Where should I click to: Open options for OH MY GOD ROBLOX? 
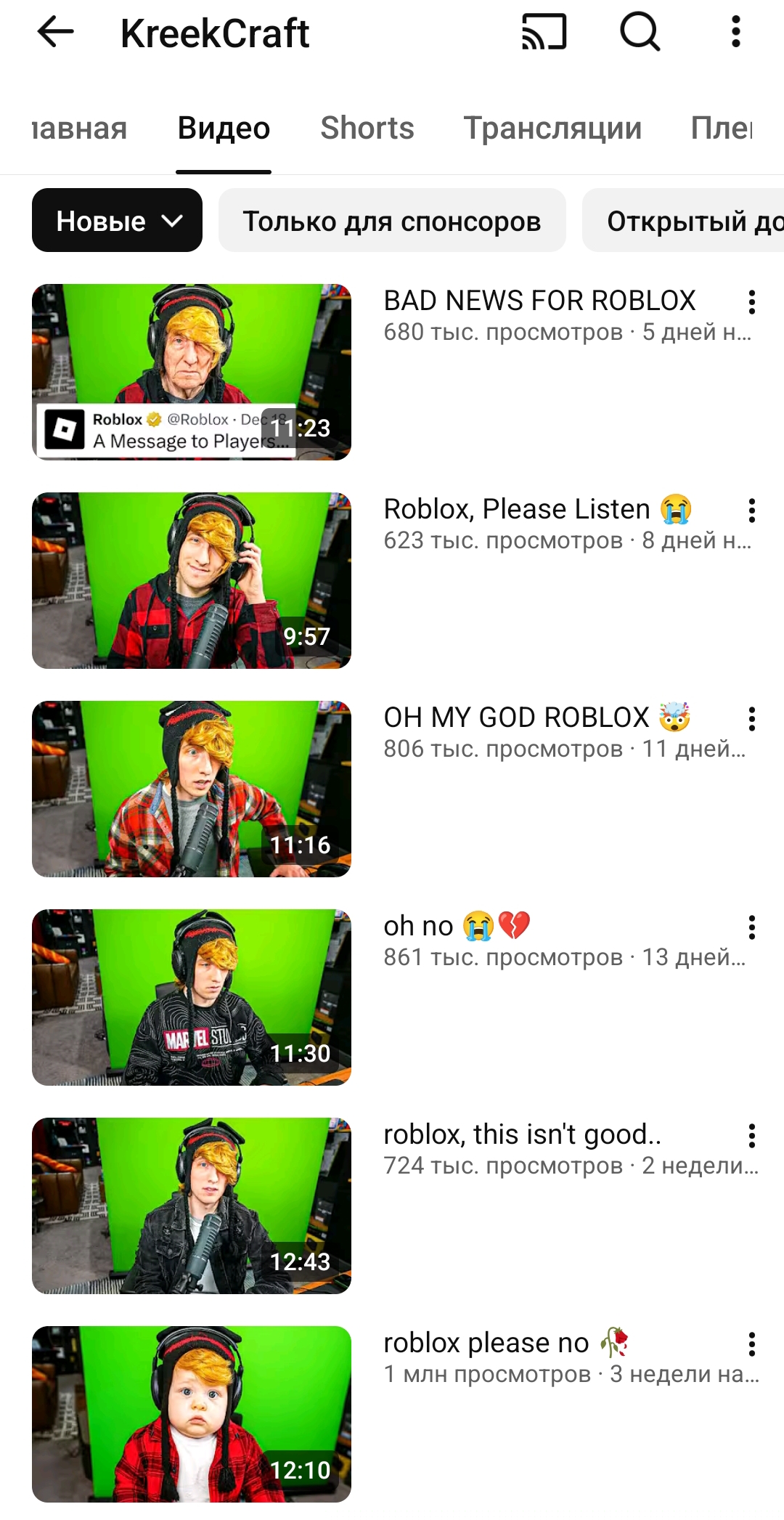[x=752, y=719]
